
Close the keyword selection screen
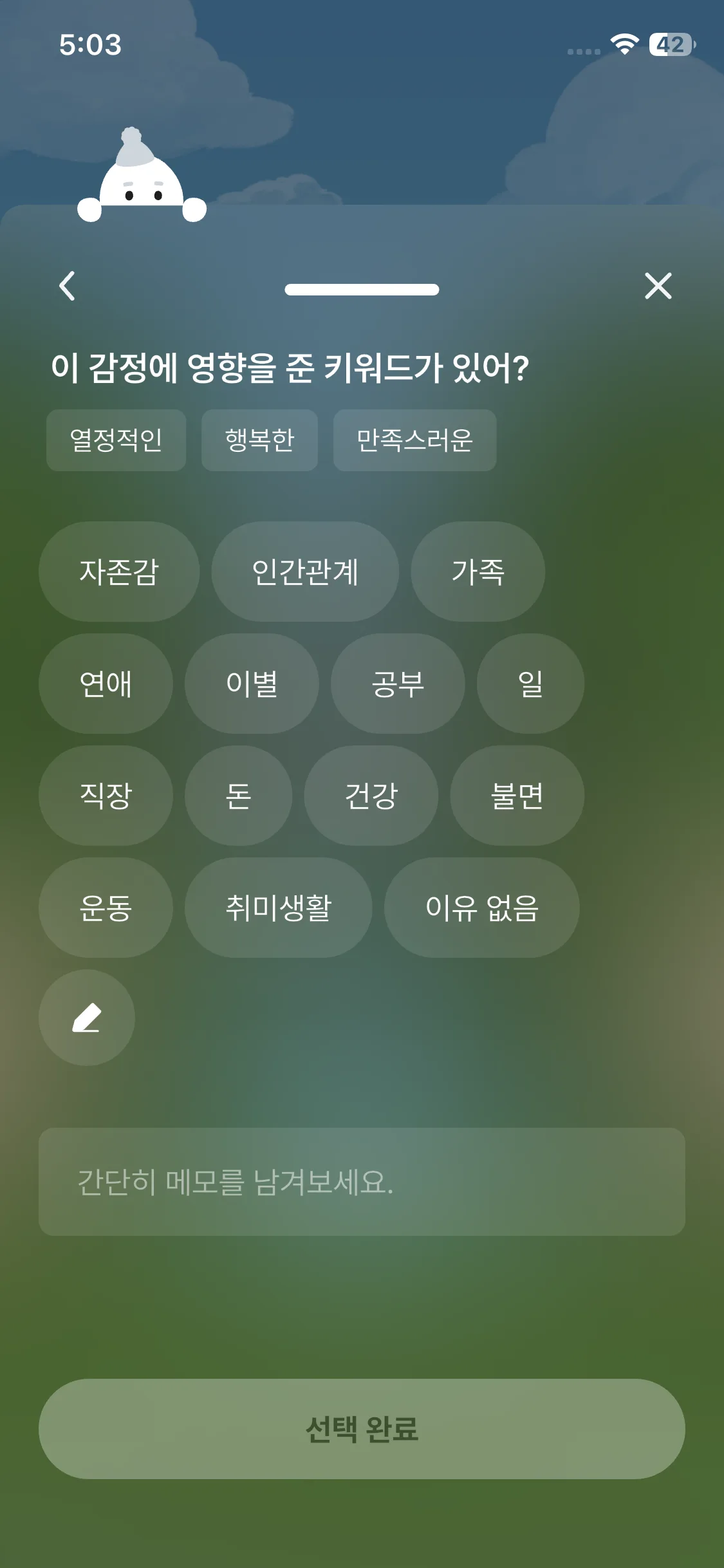click(658, 286)
